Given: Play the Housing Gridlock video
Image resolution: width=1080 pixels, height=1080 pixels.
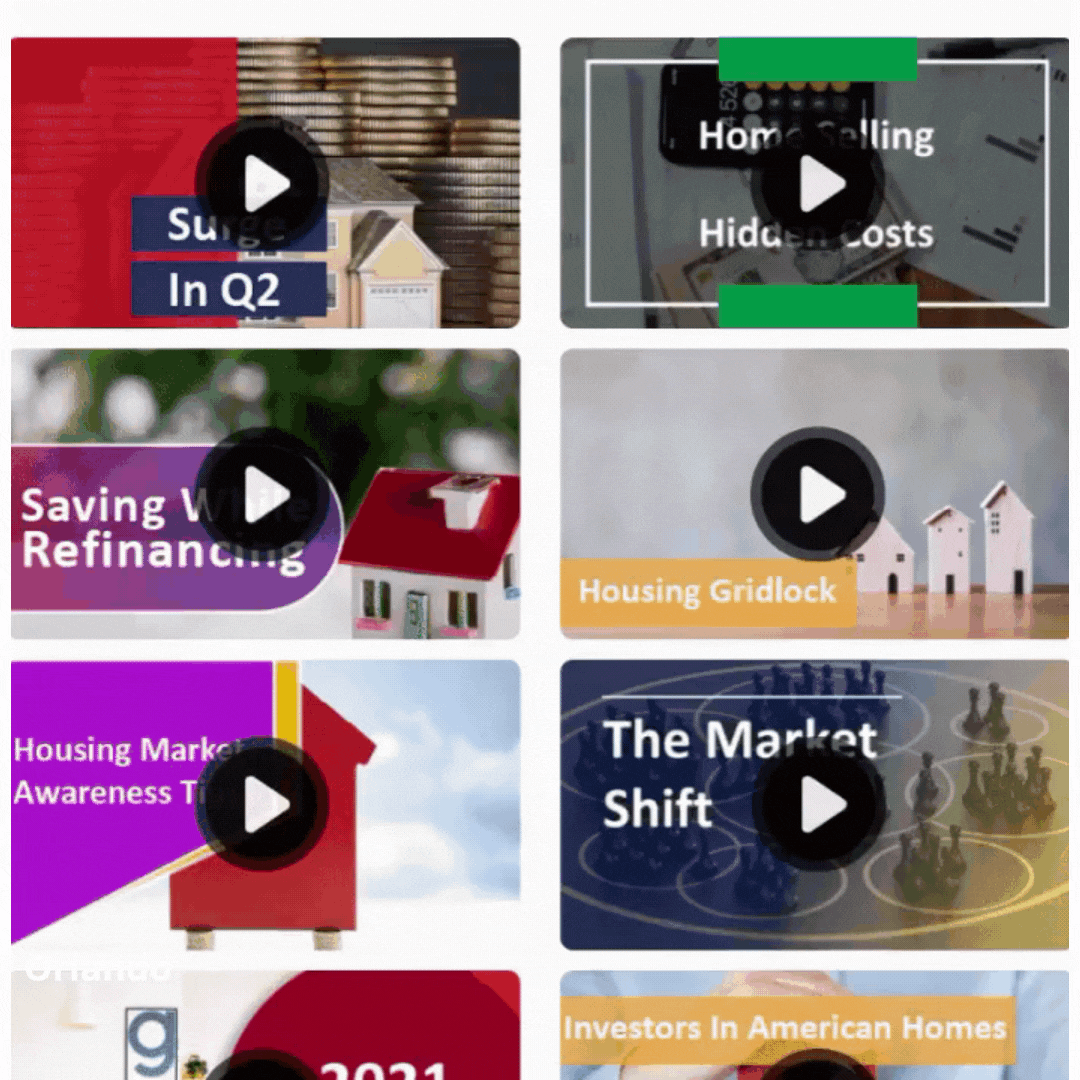Looking at the screenshot, I should (x=819, y=494).
